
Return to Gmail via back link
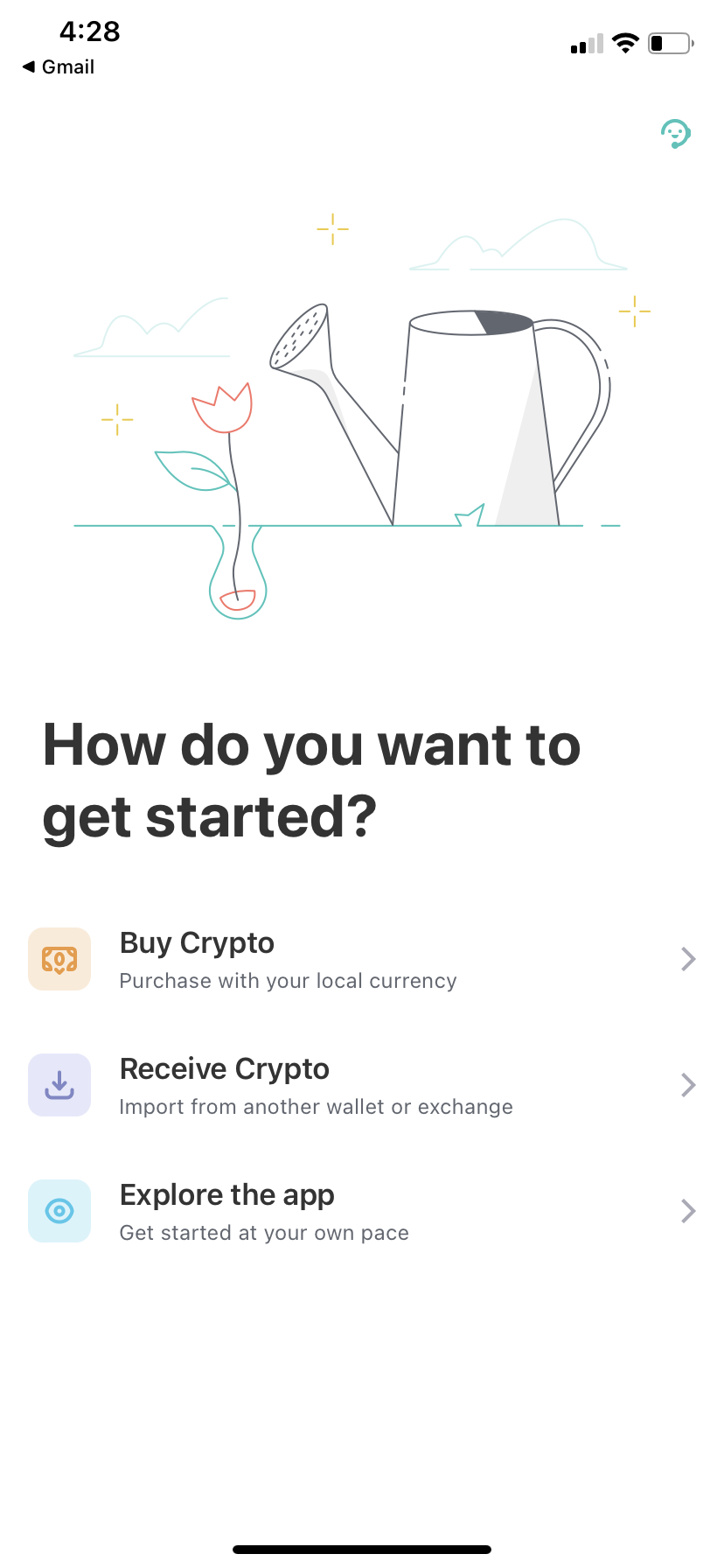click(58, 67)
